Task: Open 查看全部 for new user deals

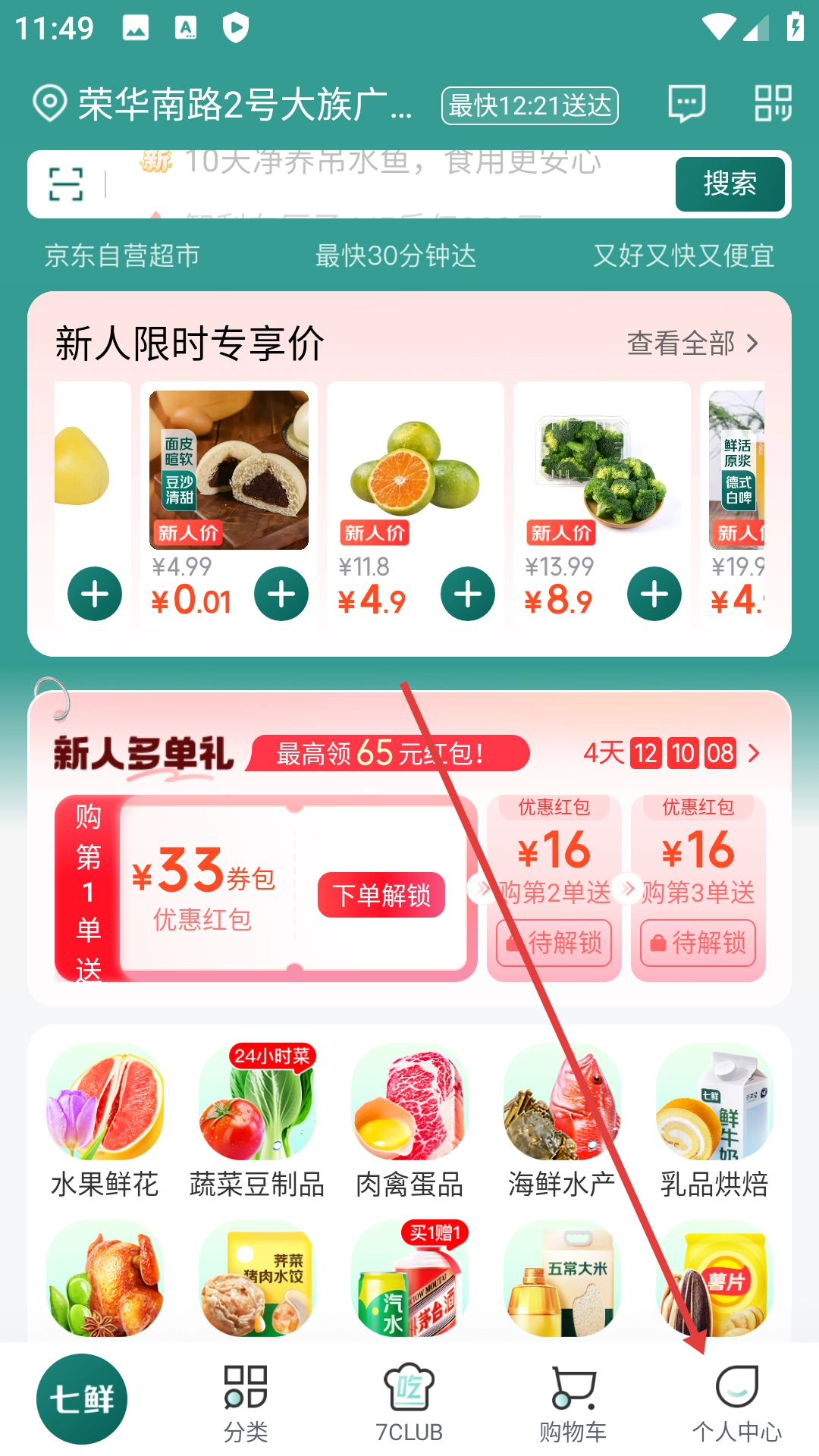Action: coord(692,344)
